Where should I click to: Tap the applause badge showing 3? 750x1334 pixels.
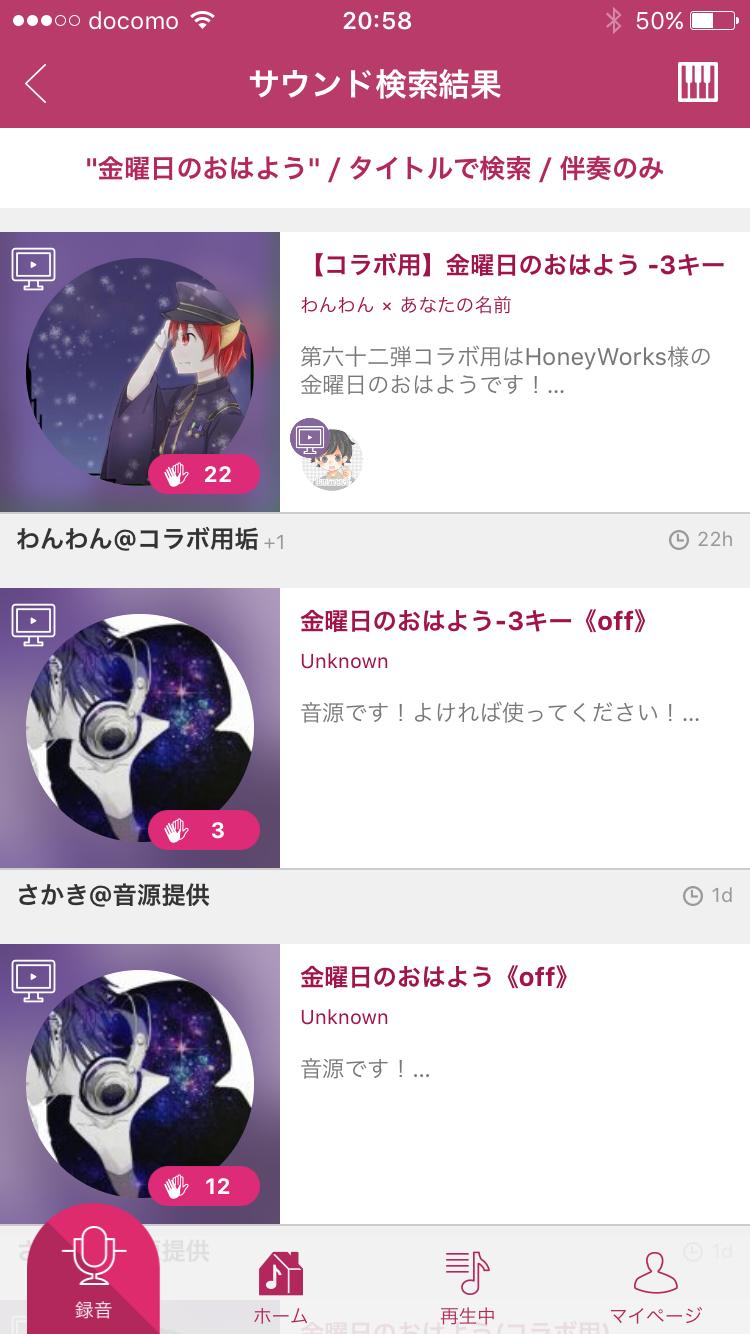pyautogui.click(x=204, y=830)
